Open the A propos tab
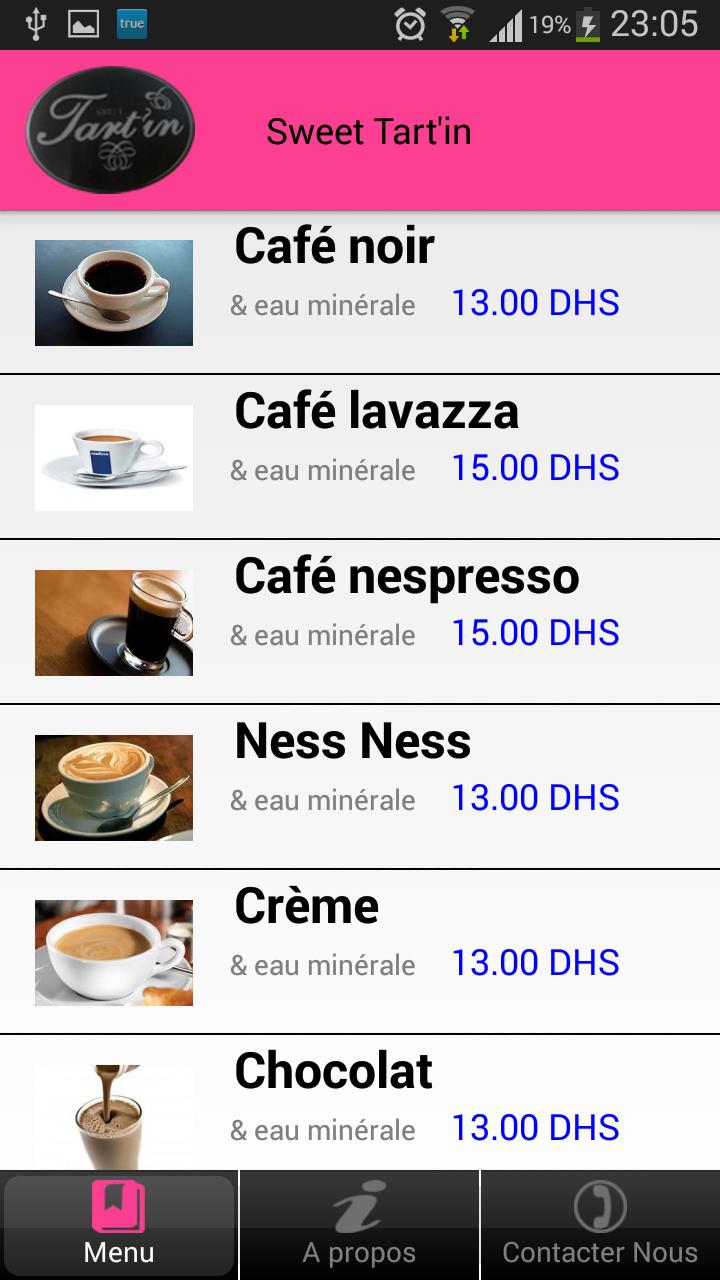The width and height of the screenshot is (720, 1280). [x=359, y=1225]
